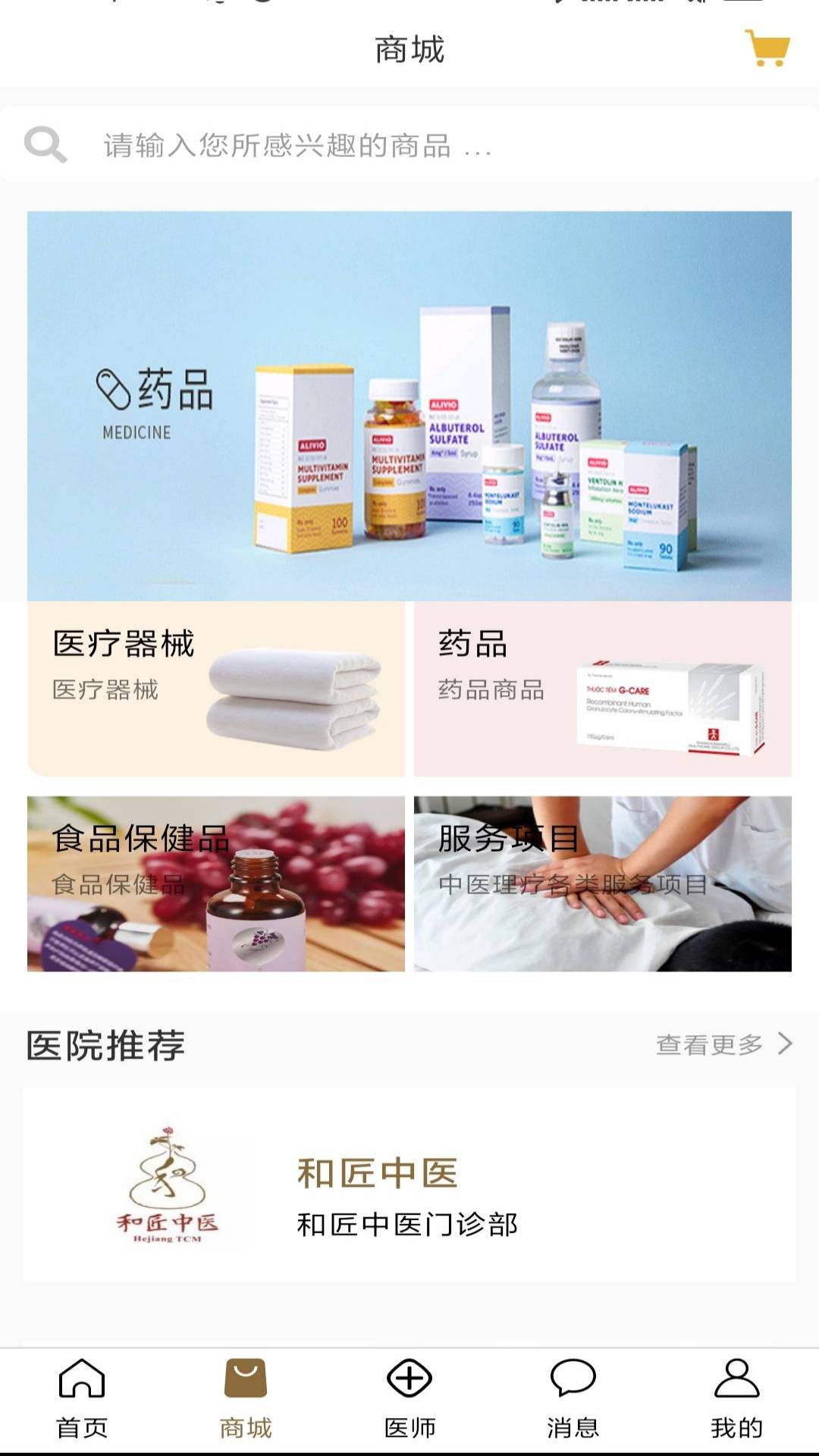This screenshot has height=1456, width=819.
Task: Open the 服务项目 category
Action: 603,883
